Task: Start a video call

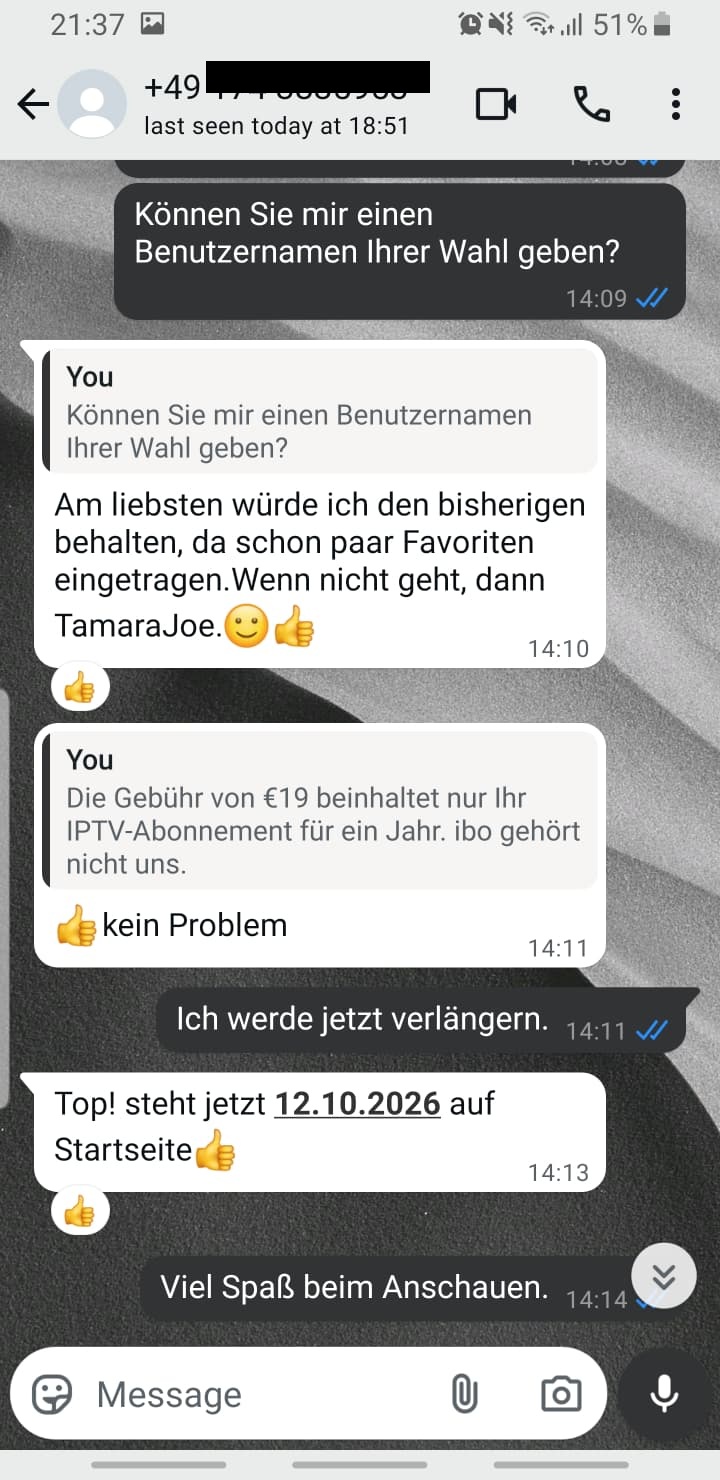Action: coord(496,104)
